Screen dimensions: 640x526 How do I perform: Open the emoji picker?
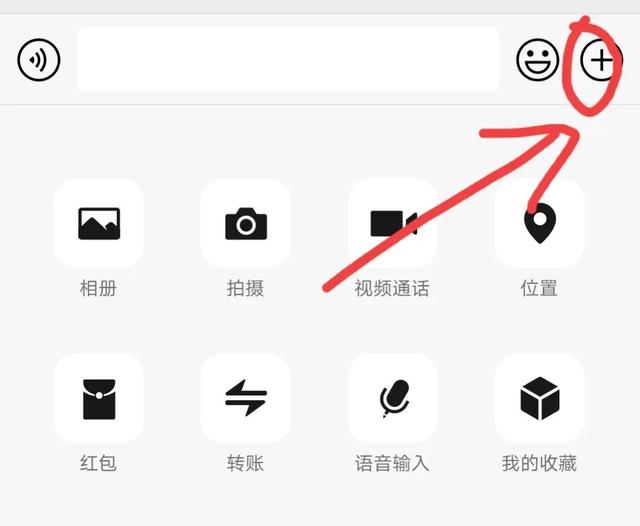coord(537,60)
